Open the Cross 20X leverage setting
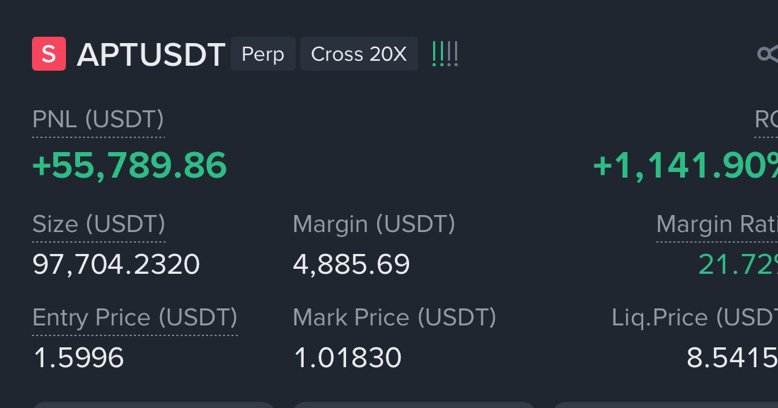 pyautogui.click(x=358, y=54)
